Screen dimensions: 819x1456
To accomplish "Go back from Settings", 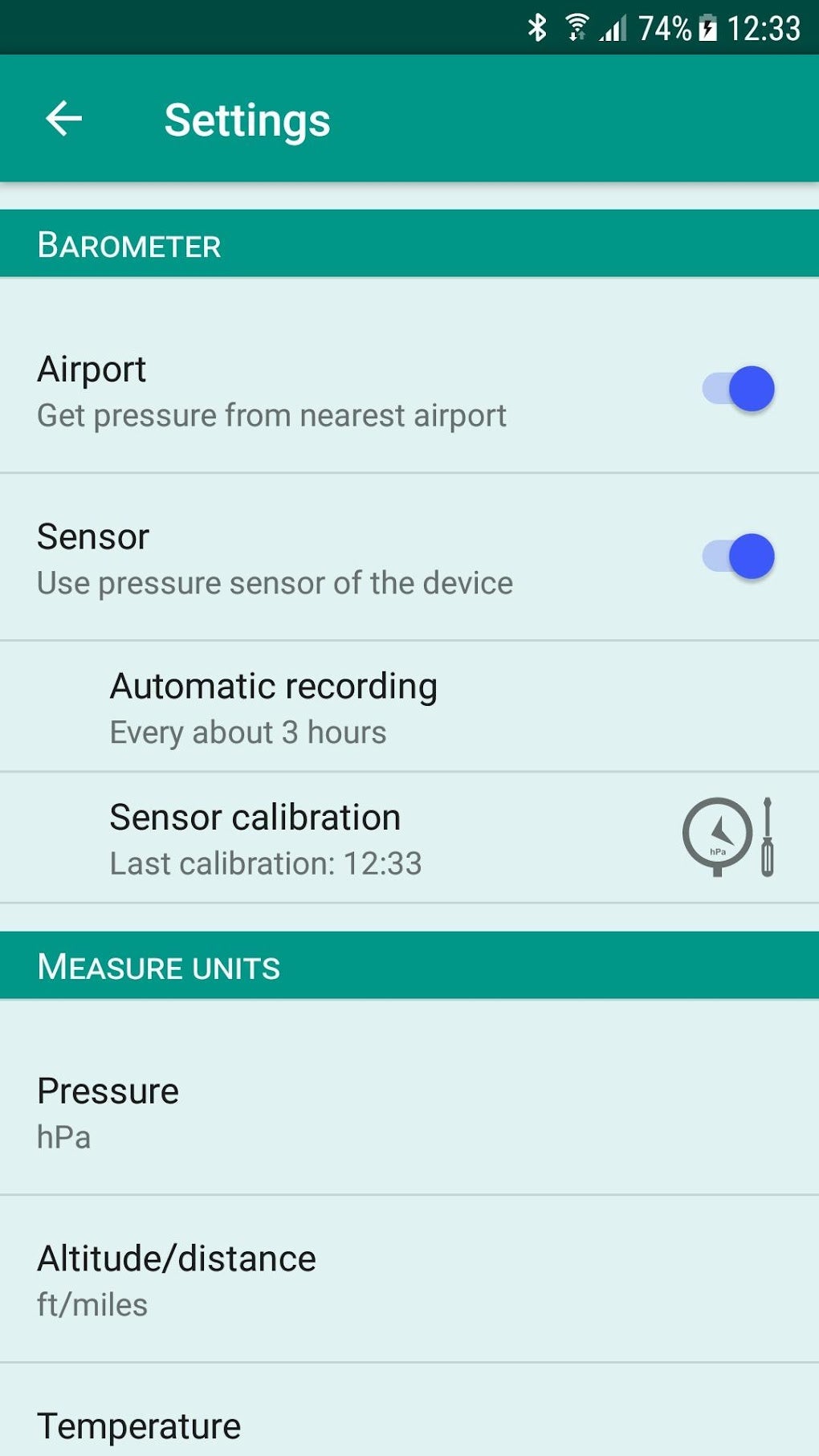I will point(64,119).
